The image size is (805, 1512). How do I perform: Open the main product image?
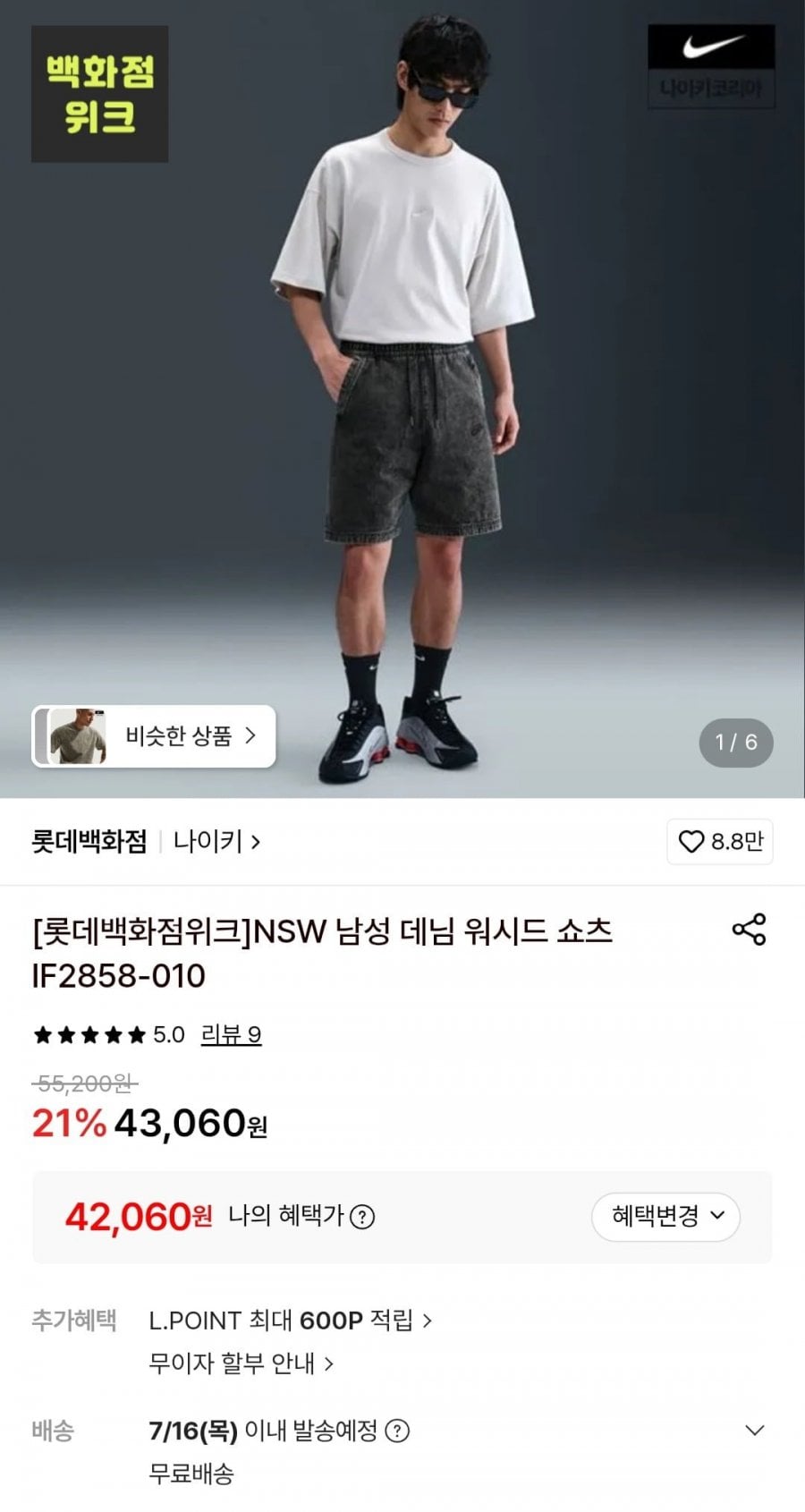coord(402,398)
